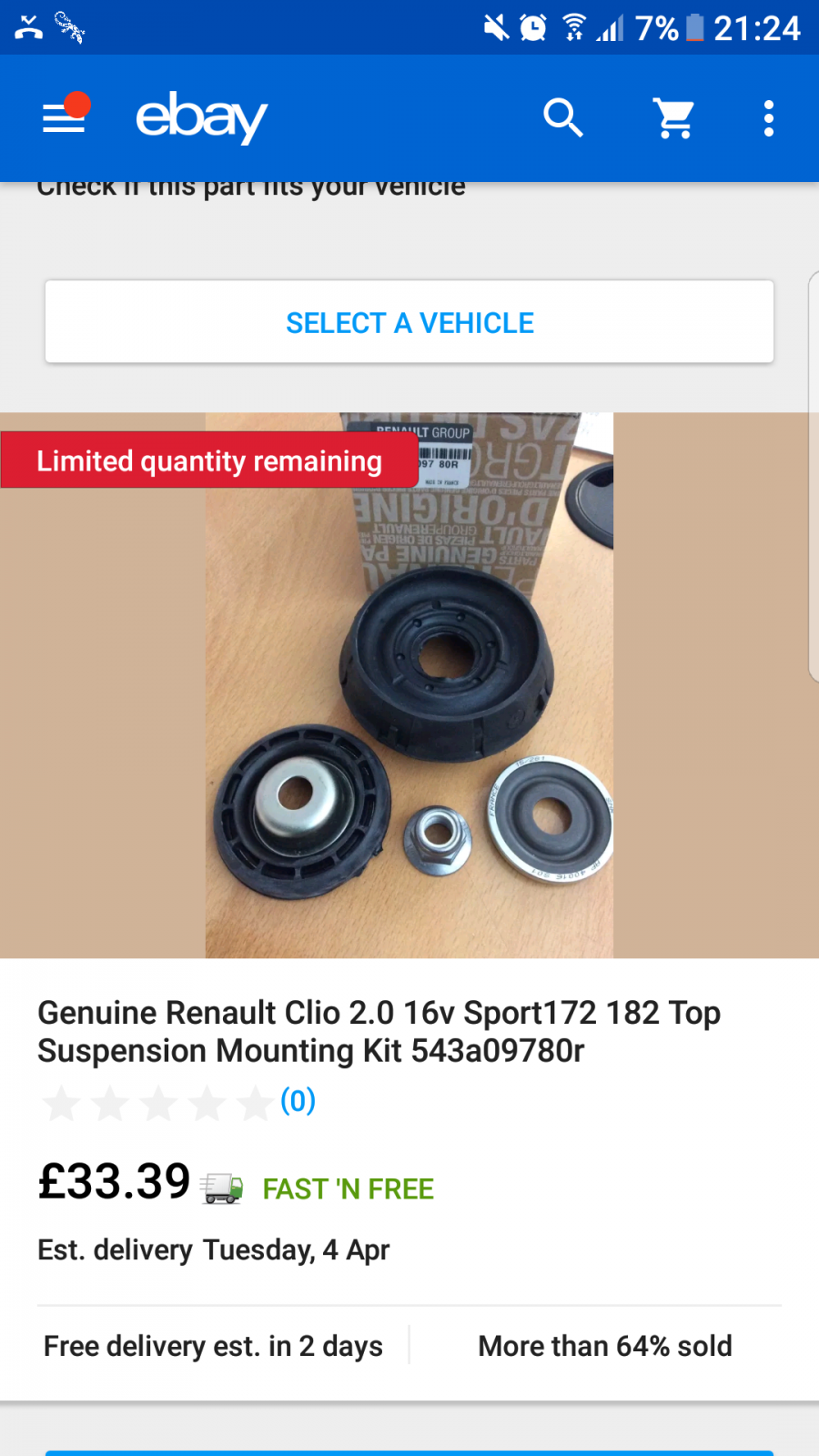
Task: Open the hamburger navigation menu
Action: click(x=64, y=118)
